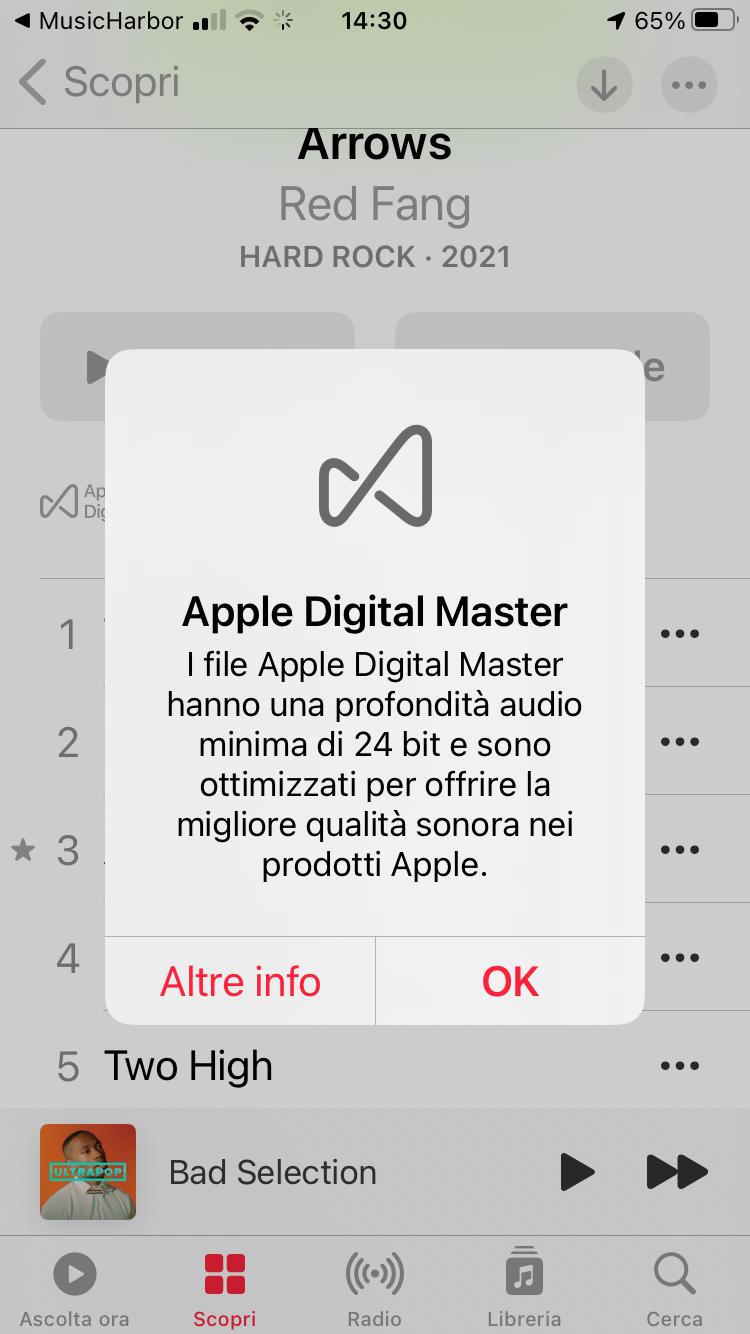The width and height of the screenshot is (750, 1334).
Task: Dismiss the dialog with OK
Action: 510,981
